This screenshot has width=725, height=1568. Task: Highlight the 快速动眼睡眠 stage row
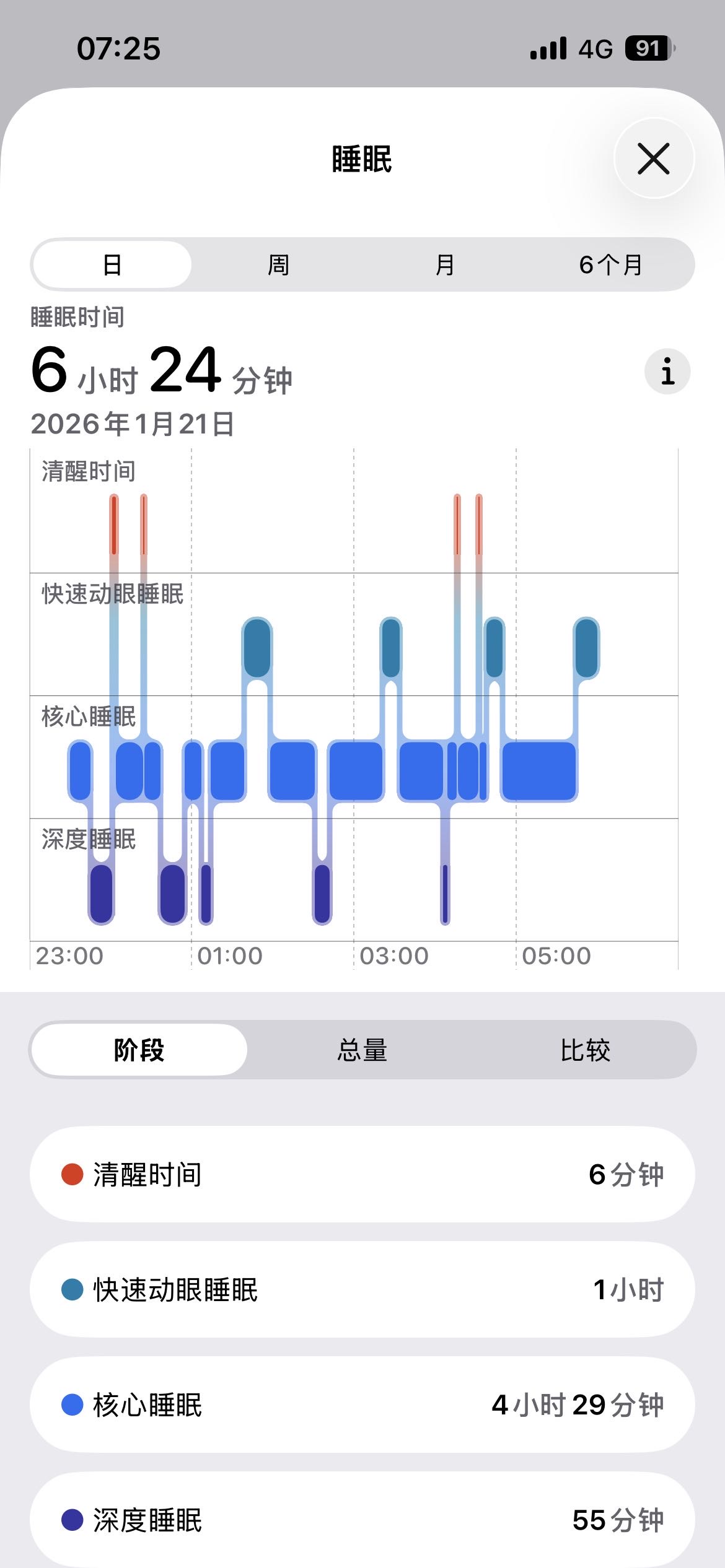(362, 1290)
